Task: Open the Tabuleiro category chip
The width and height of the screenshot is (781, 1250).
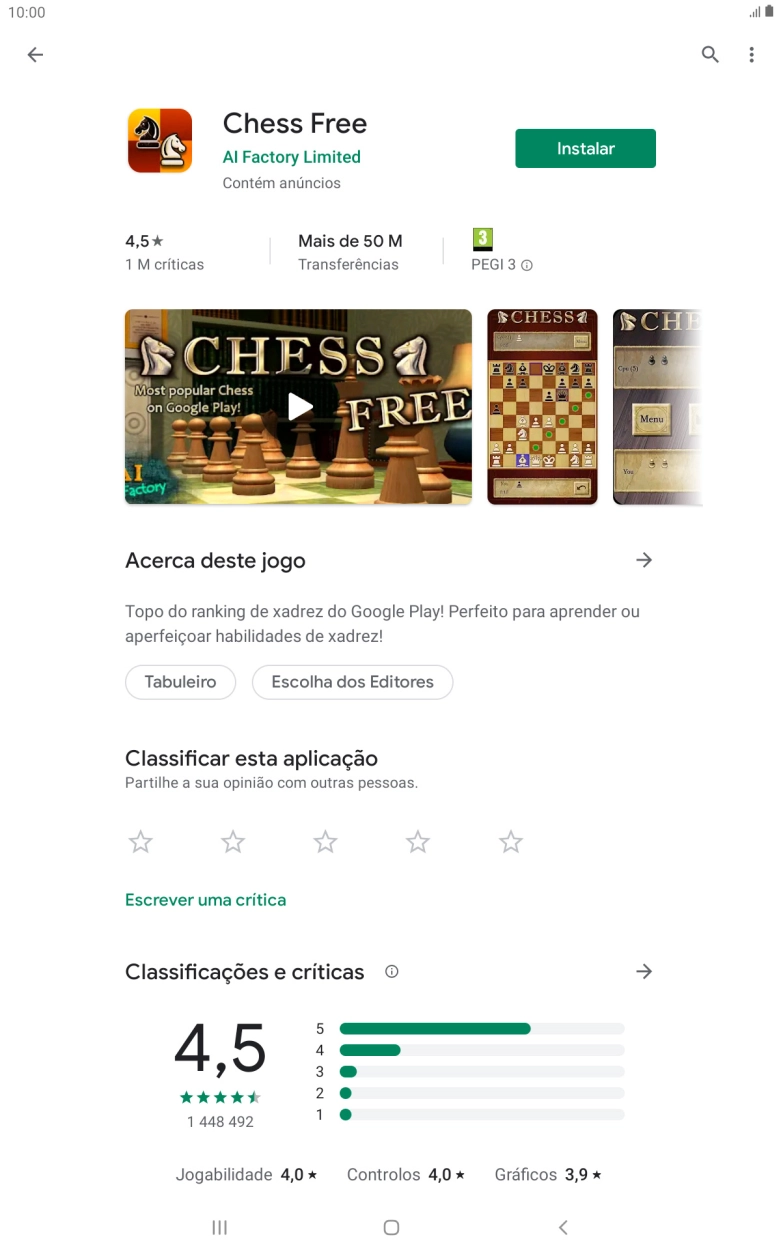Action: click(180, 682)
